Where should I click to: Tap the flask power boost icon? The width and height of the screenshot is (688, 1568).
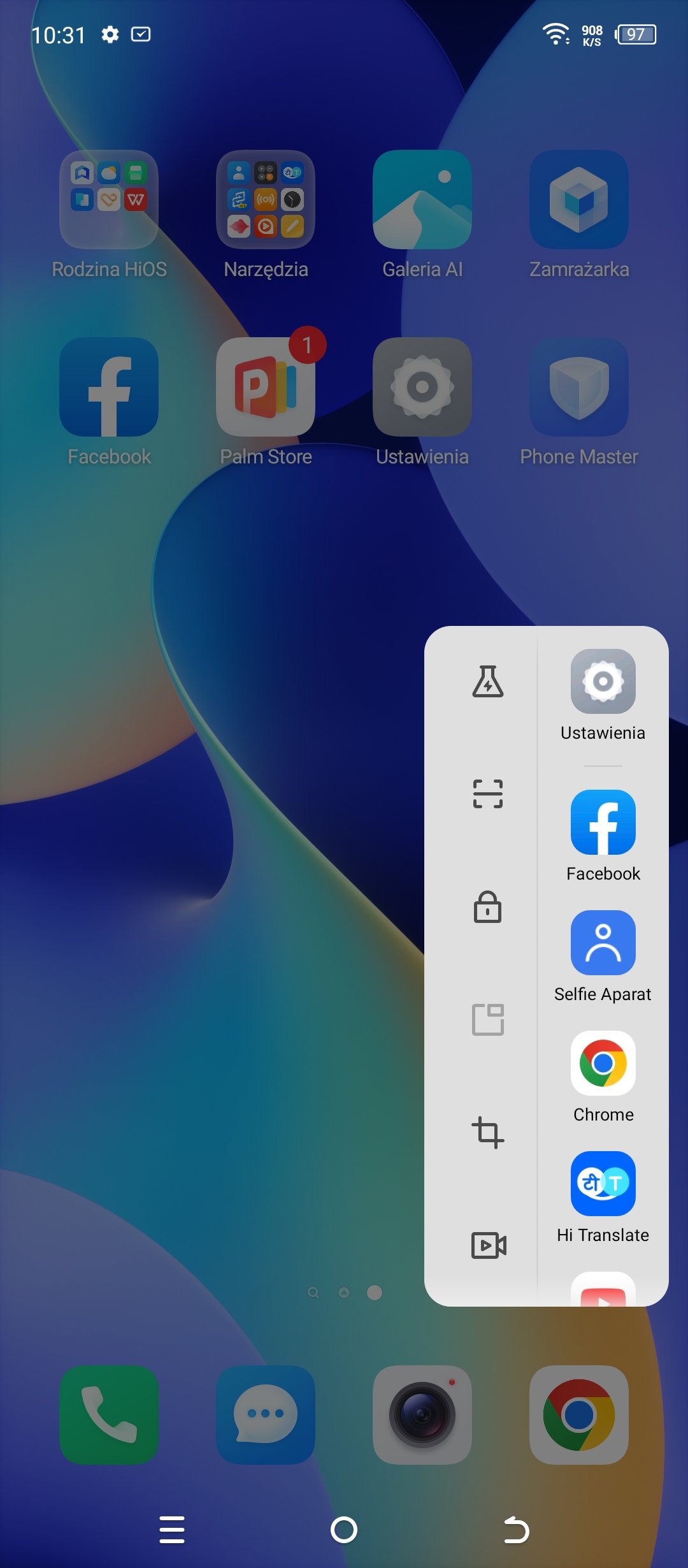coord(488,682)
